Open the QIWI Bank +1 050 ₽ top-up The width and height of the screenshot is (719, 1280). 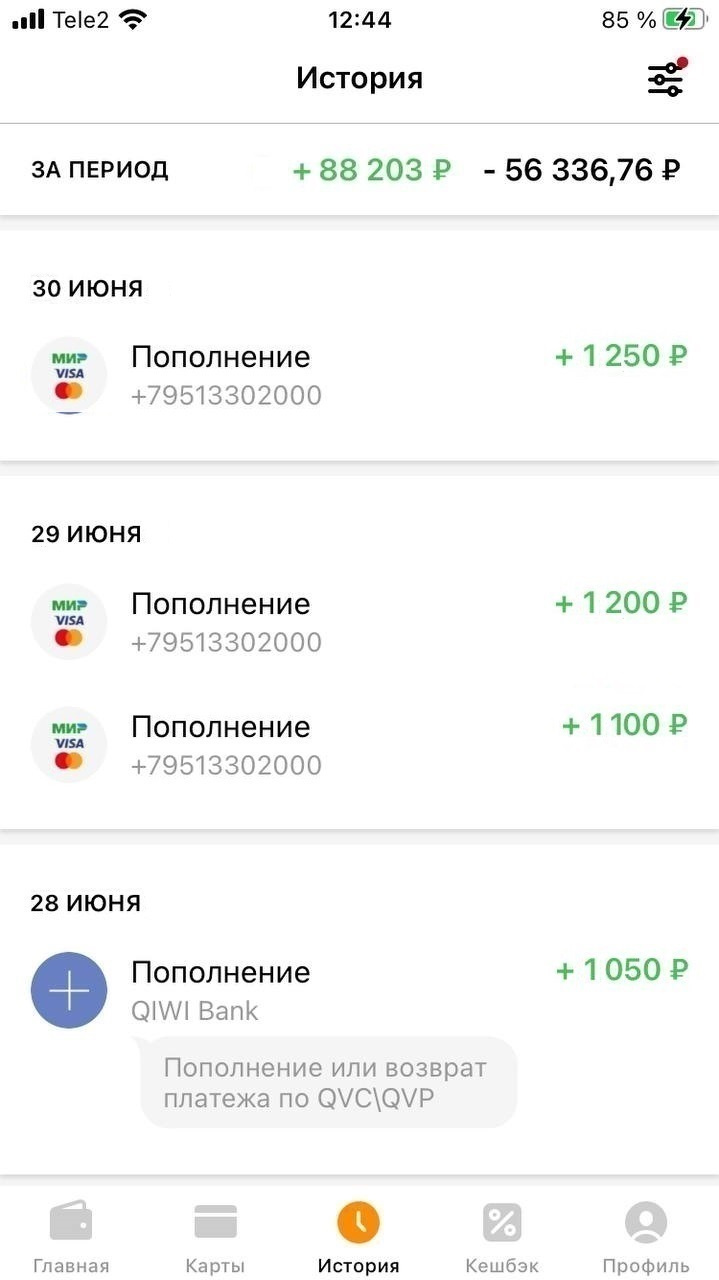[359, 990]
